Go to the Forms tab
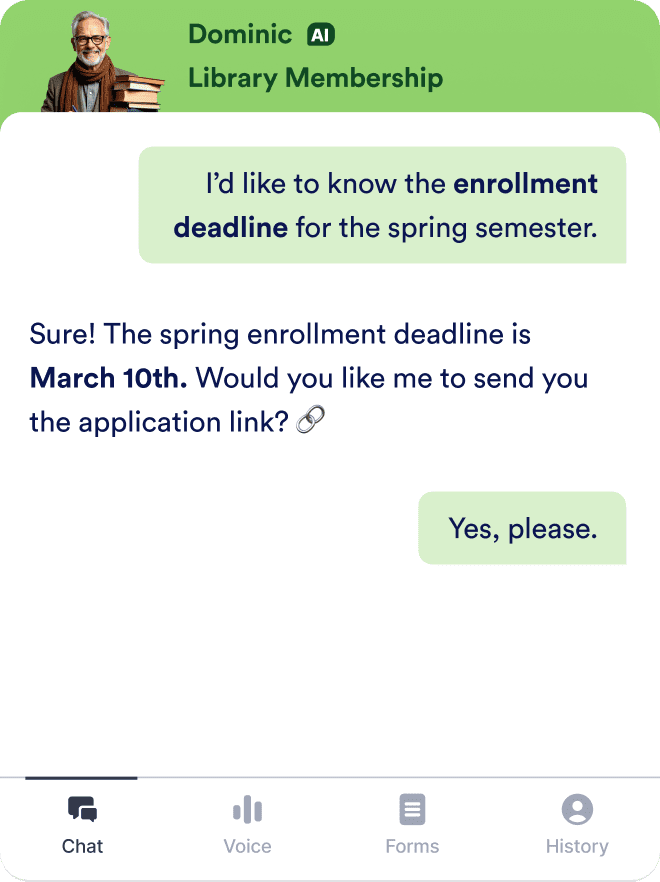Viewport: 660px width, 882px height. [x=412, y=826]
